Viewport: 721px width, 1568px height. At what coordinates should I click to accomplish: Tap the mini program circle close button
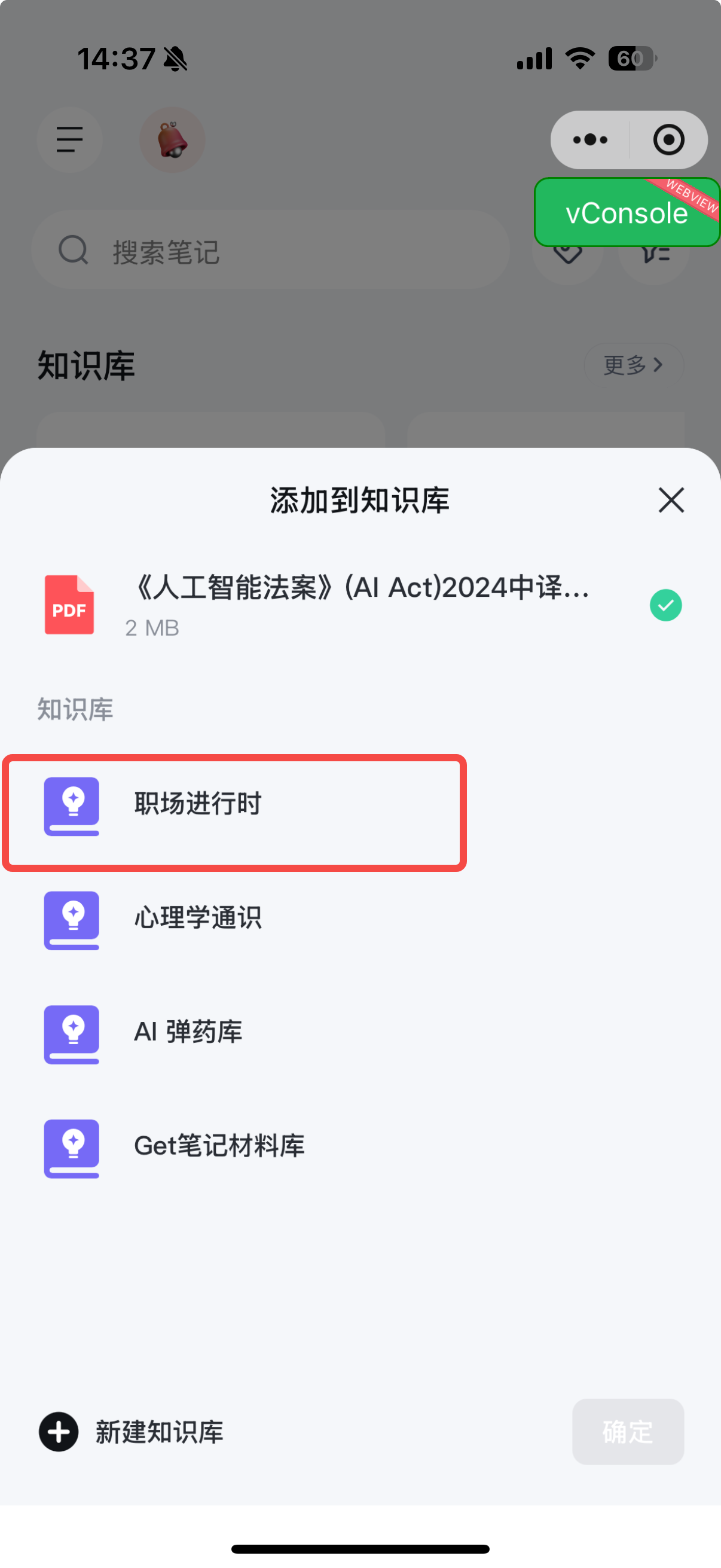tap(668, 140)
